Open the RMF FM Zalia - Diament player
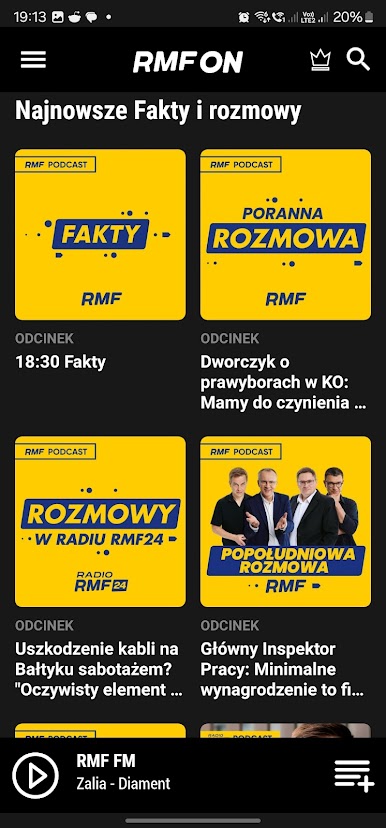This screenshot has height=828, width=386. [x=124, y=772]
